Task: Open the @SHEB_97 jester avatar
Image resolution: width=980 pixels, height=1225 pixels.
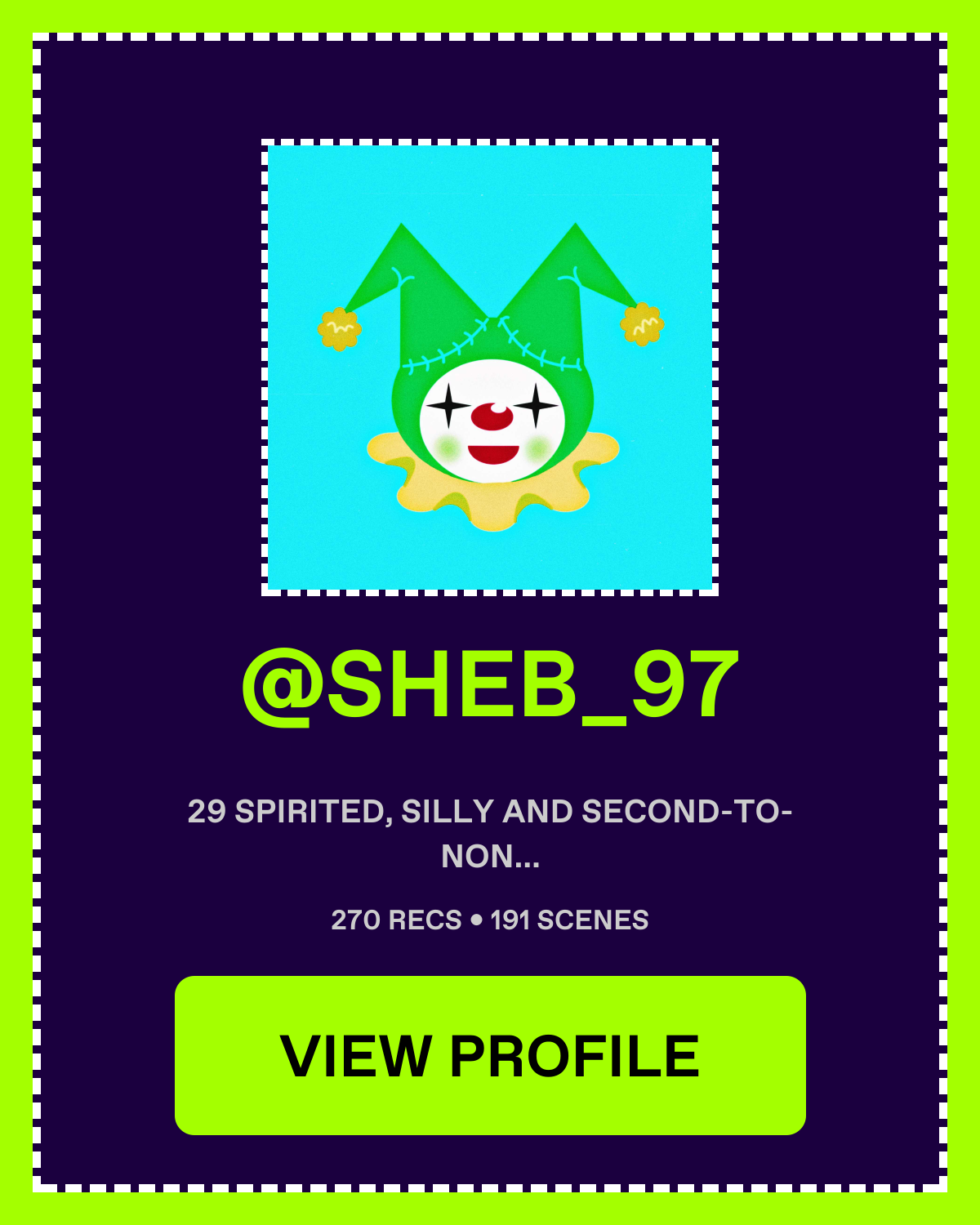Action: (x=490, y=367)
